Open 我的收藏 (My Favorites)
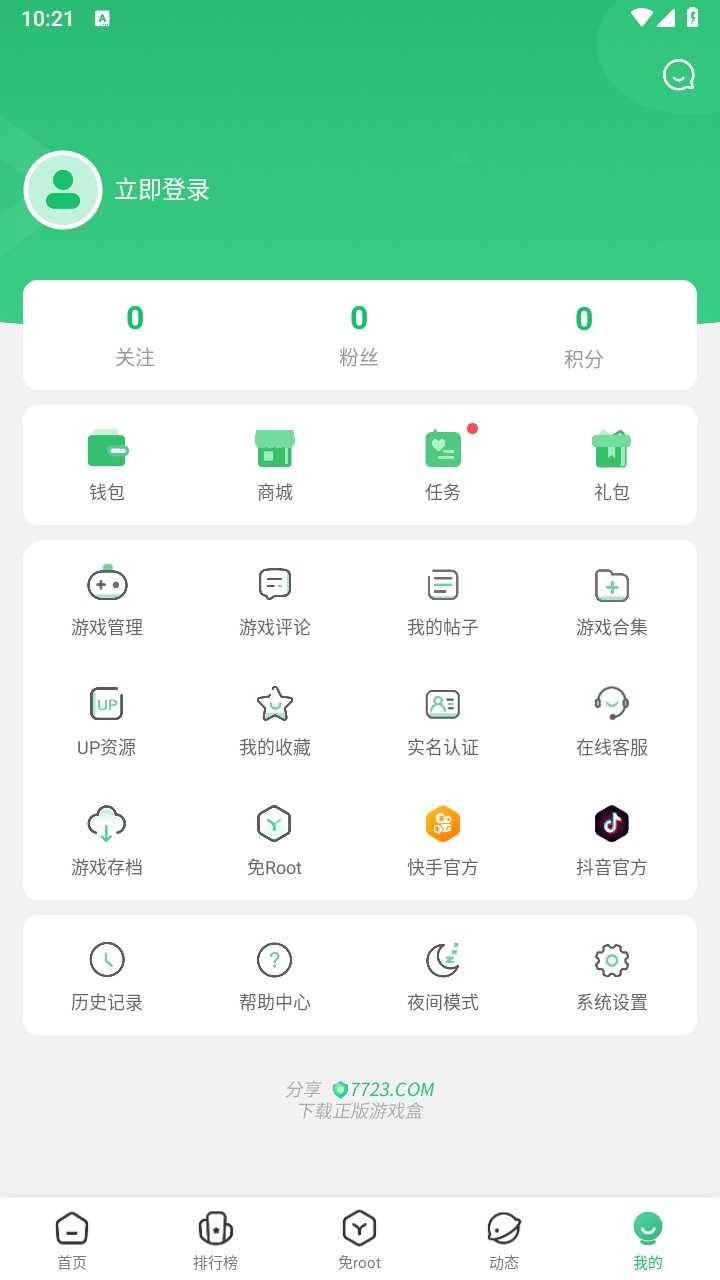 [x=274, y=717]
